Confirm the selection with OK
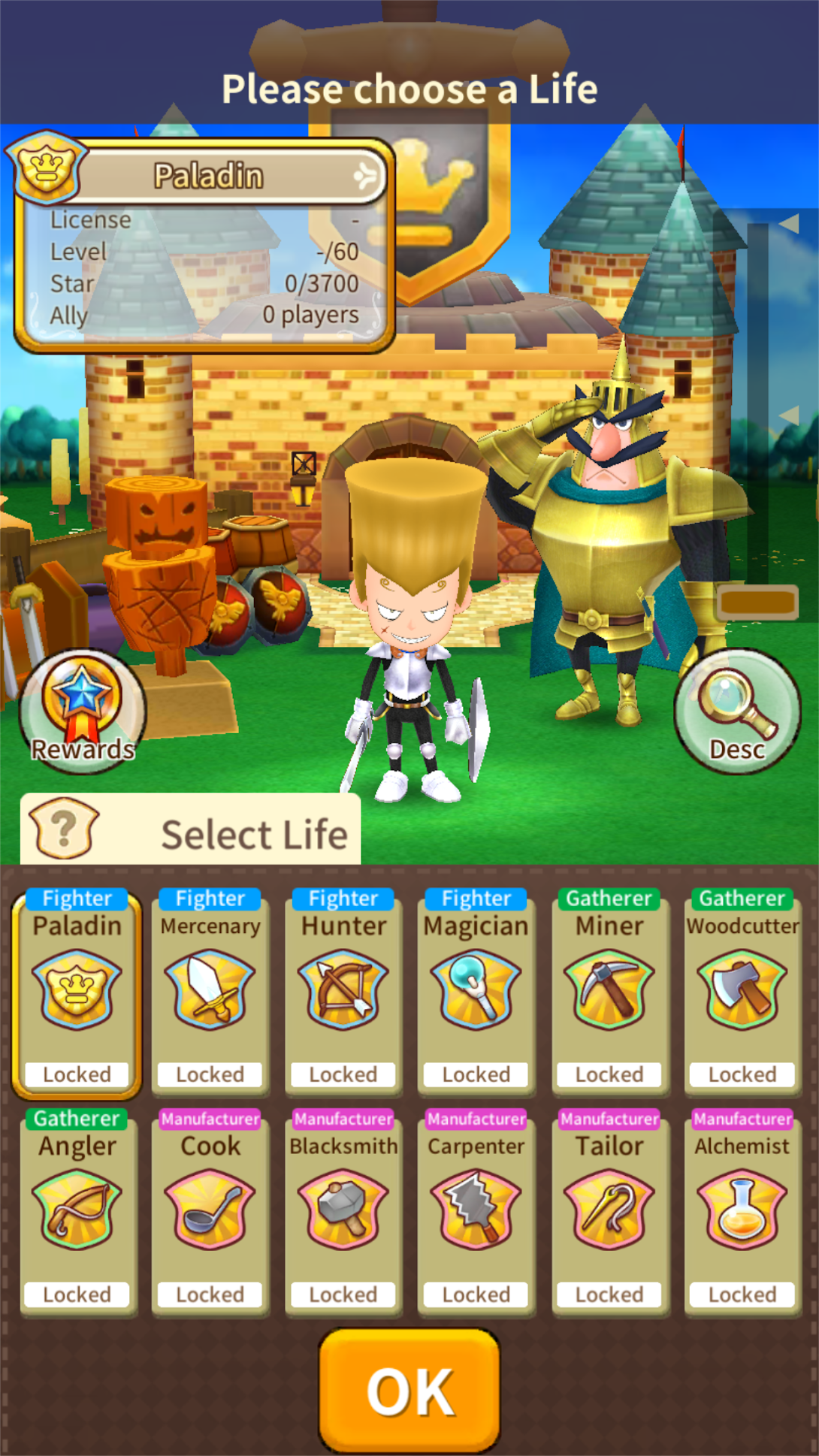The image size is (819, 1456). tap(409, 1391)
